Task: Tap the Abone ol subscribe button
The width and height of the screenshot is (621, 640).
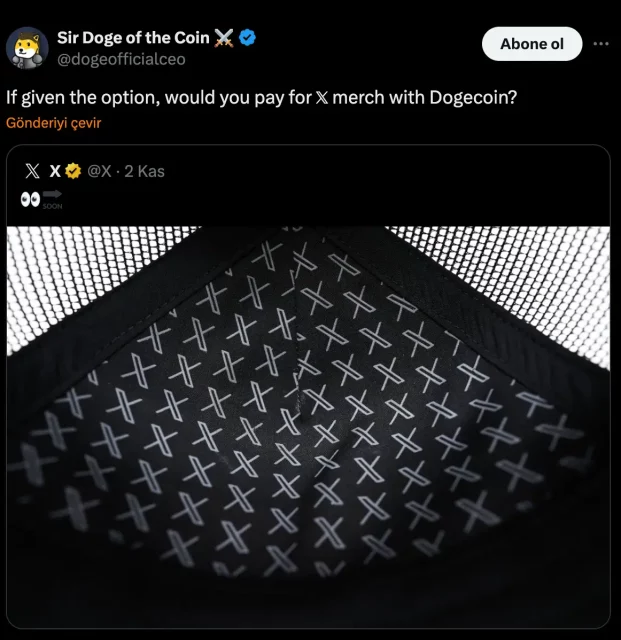Action: [531, 44]
